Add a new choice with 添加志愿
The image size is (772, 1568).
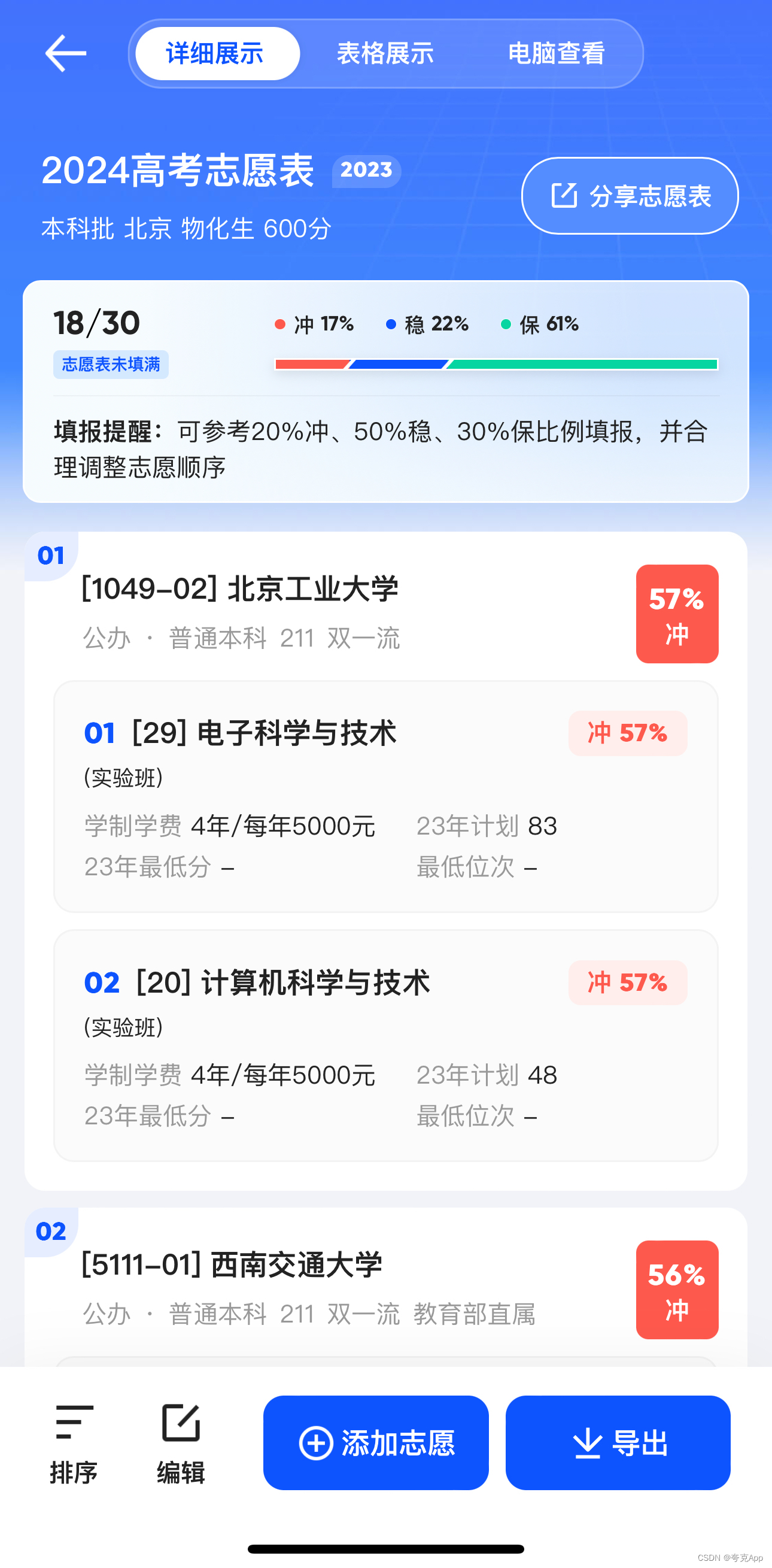coord(376,1443)
